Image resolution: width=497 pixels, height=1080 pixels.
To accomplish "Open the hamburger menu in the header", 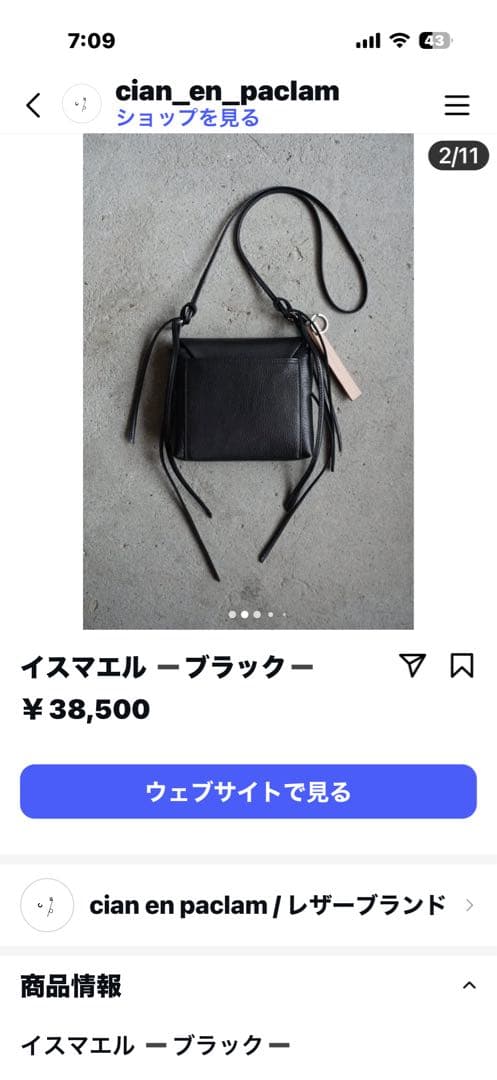I will click(456, 105).
